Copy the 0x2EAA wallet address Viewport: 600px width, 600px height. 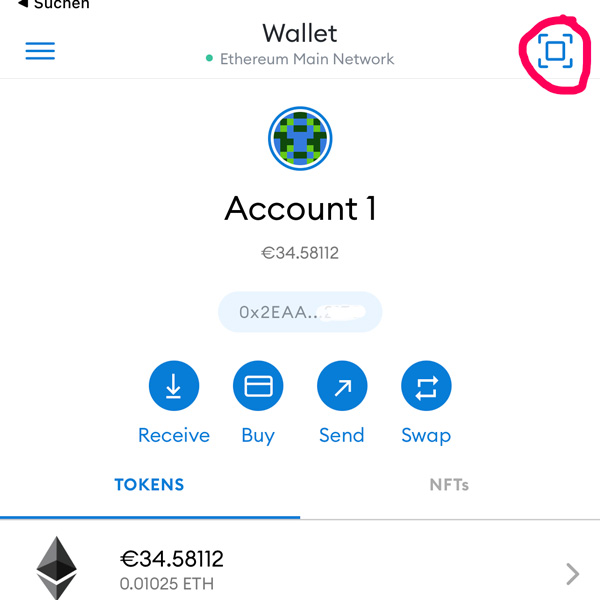click(x=300, y=312)
